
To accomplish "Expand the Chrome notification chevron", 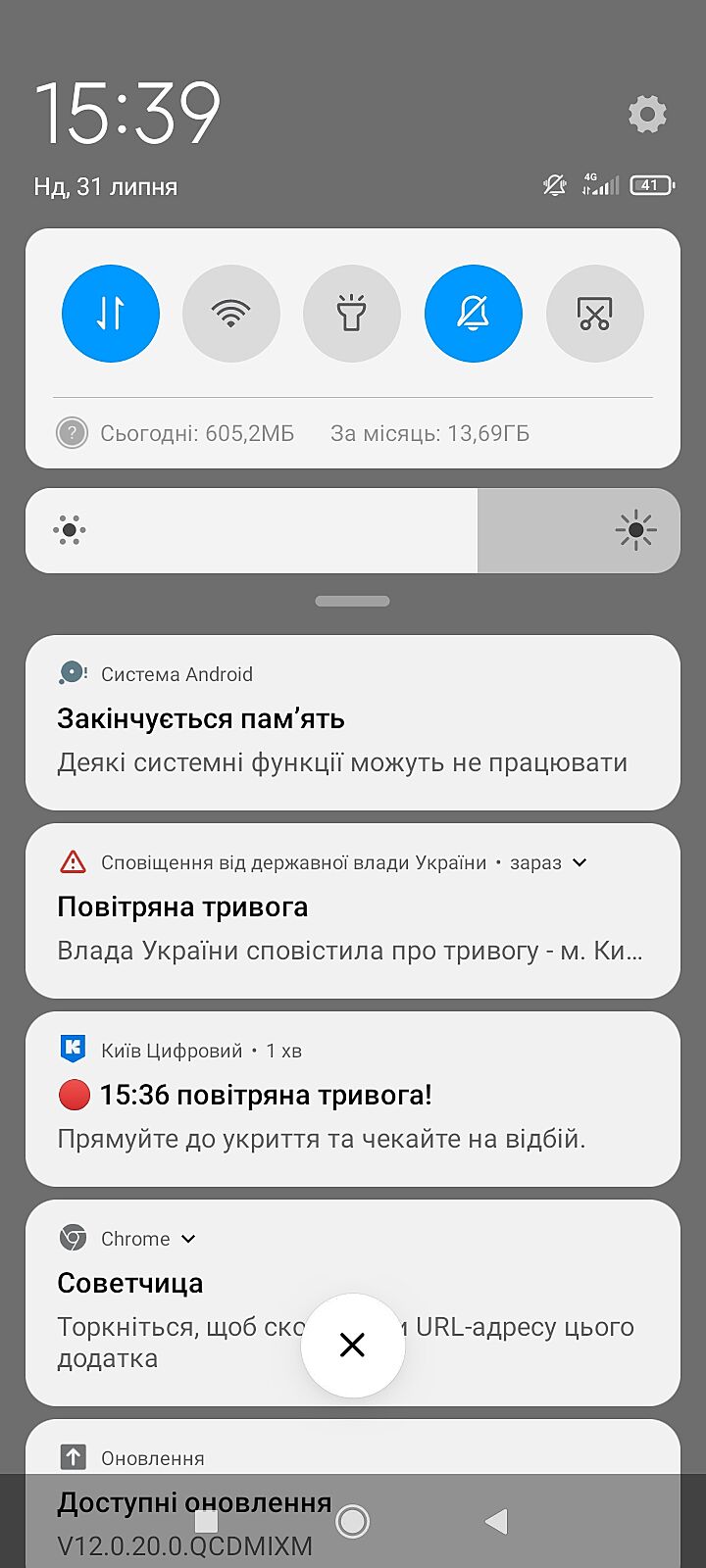I will coord(188,1239).
